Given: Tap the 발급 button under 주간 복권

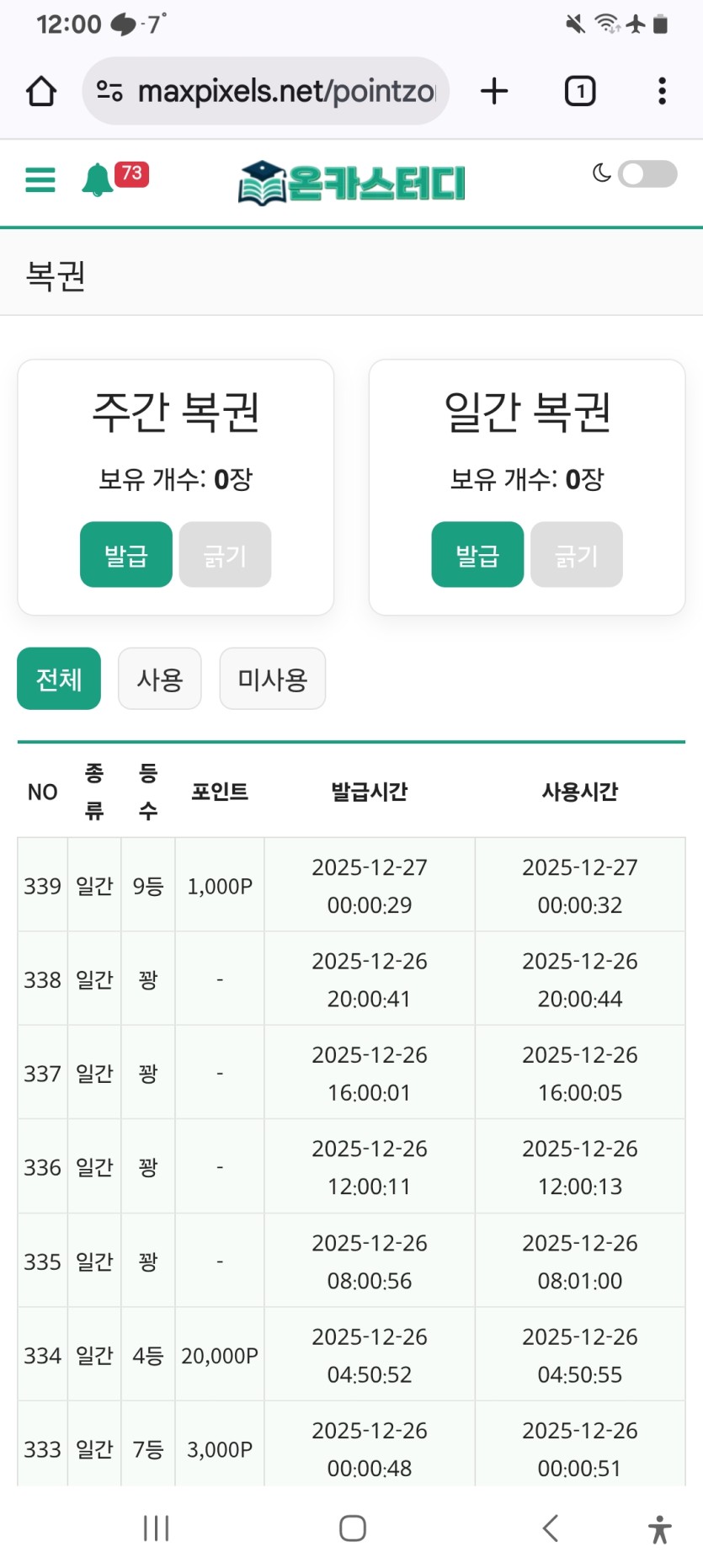Looking at the screenshot, I should click(126, 555).
